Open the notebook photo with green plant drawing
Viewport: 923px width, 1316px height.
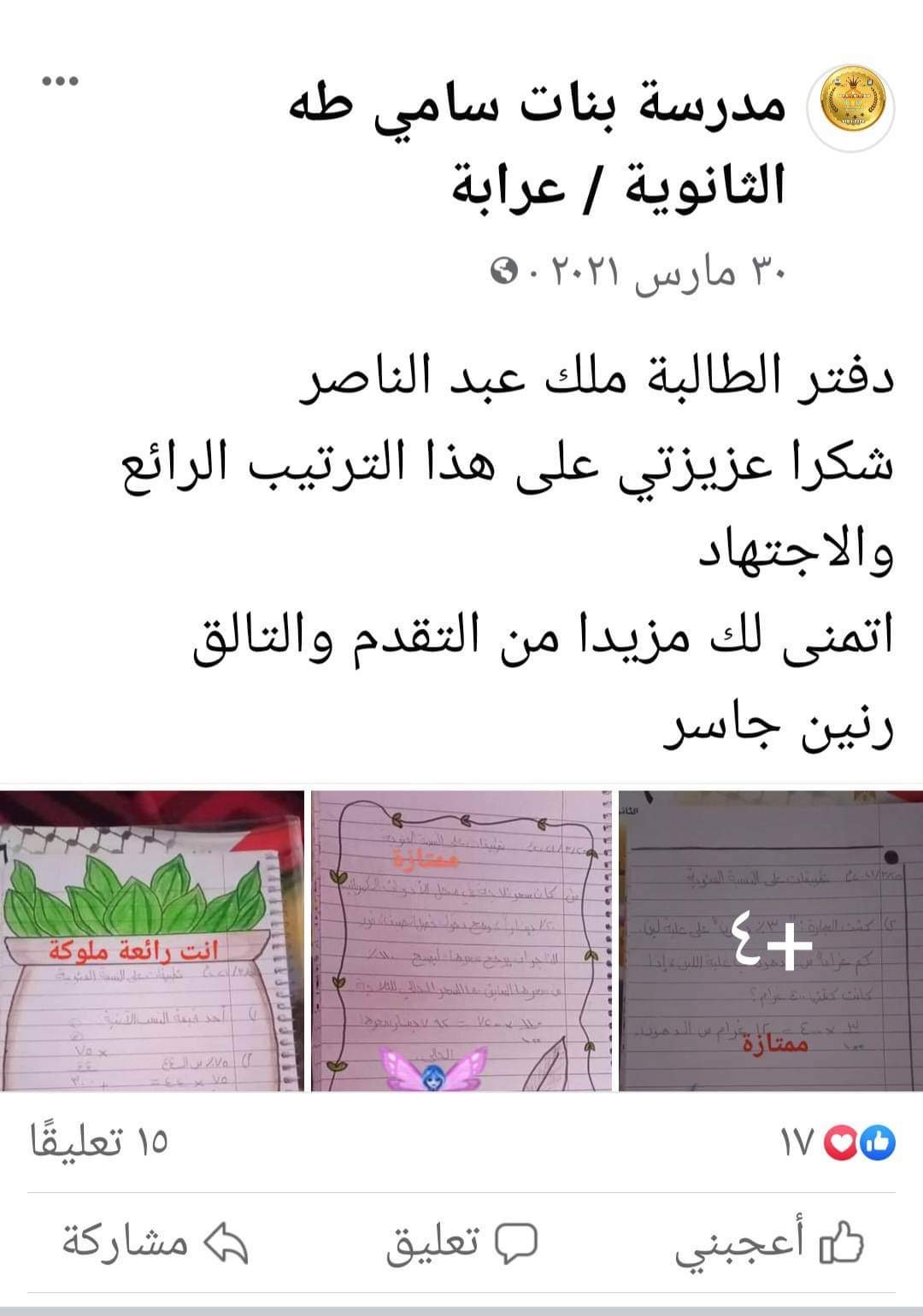(x=152, y=940)
